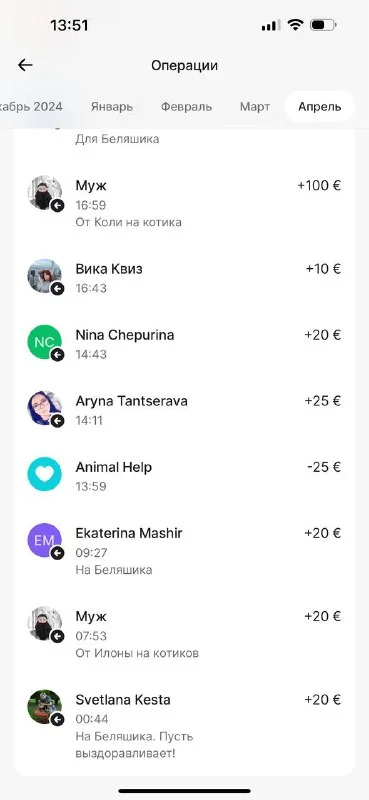Switch to the Январь tab
This screenshot has width=369, height=800.
click(x=112, y=107)
